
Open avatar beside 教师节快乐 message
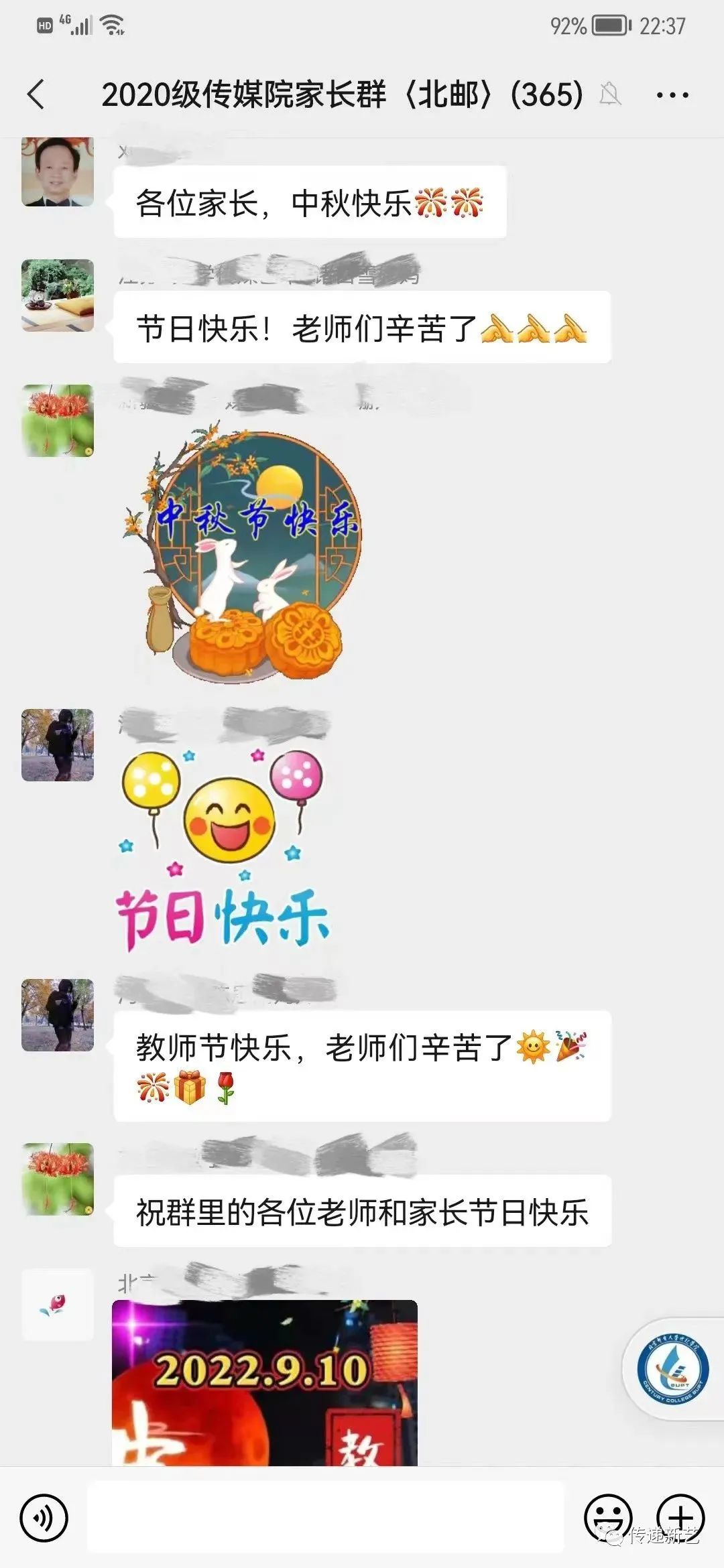pyautogui.click(x=58, y=1015)
